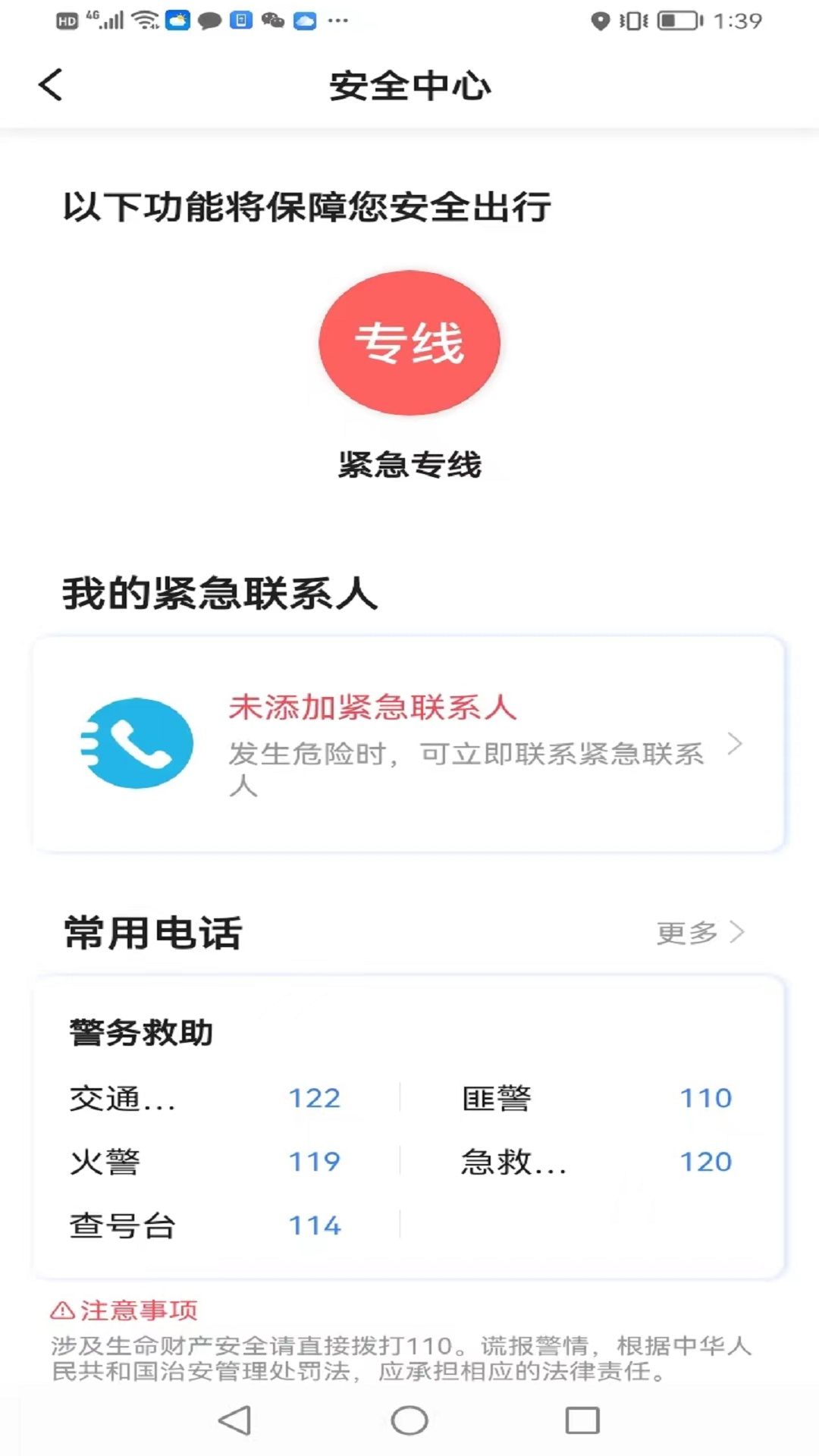Dial 119 next to 火警

(x=315, y=1161)
